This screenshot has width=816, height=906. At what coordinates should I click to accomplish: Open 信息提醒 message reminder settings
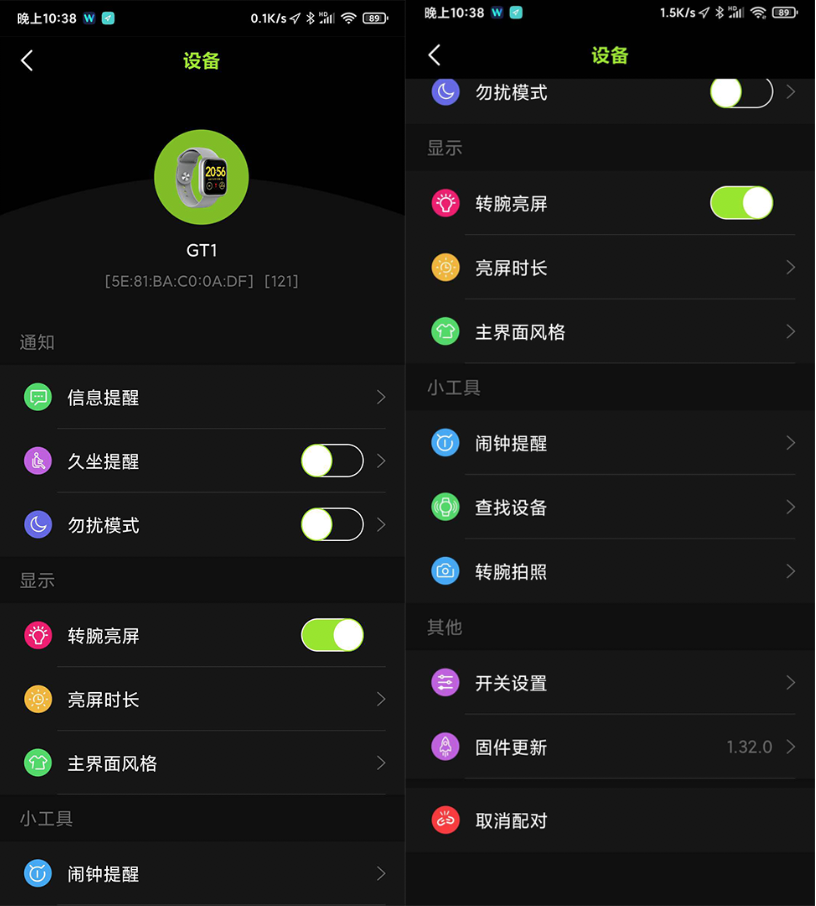[200, 398]
